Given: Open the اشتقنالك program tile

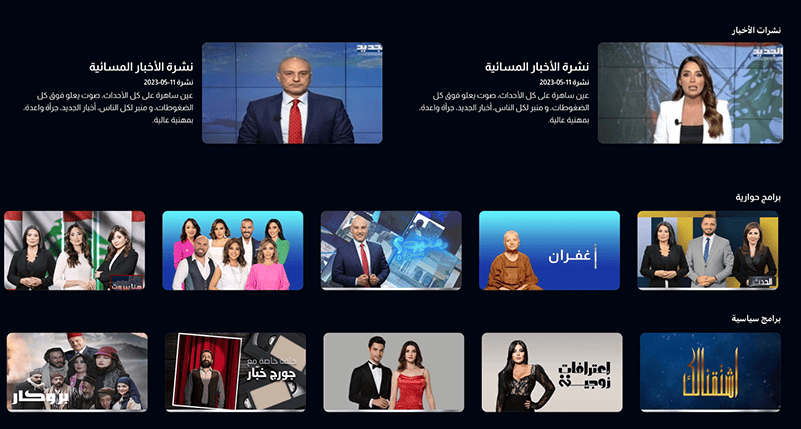Looking at the screenshot, I should tap(709, 372).
